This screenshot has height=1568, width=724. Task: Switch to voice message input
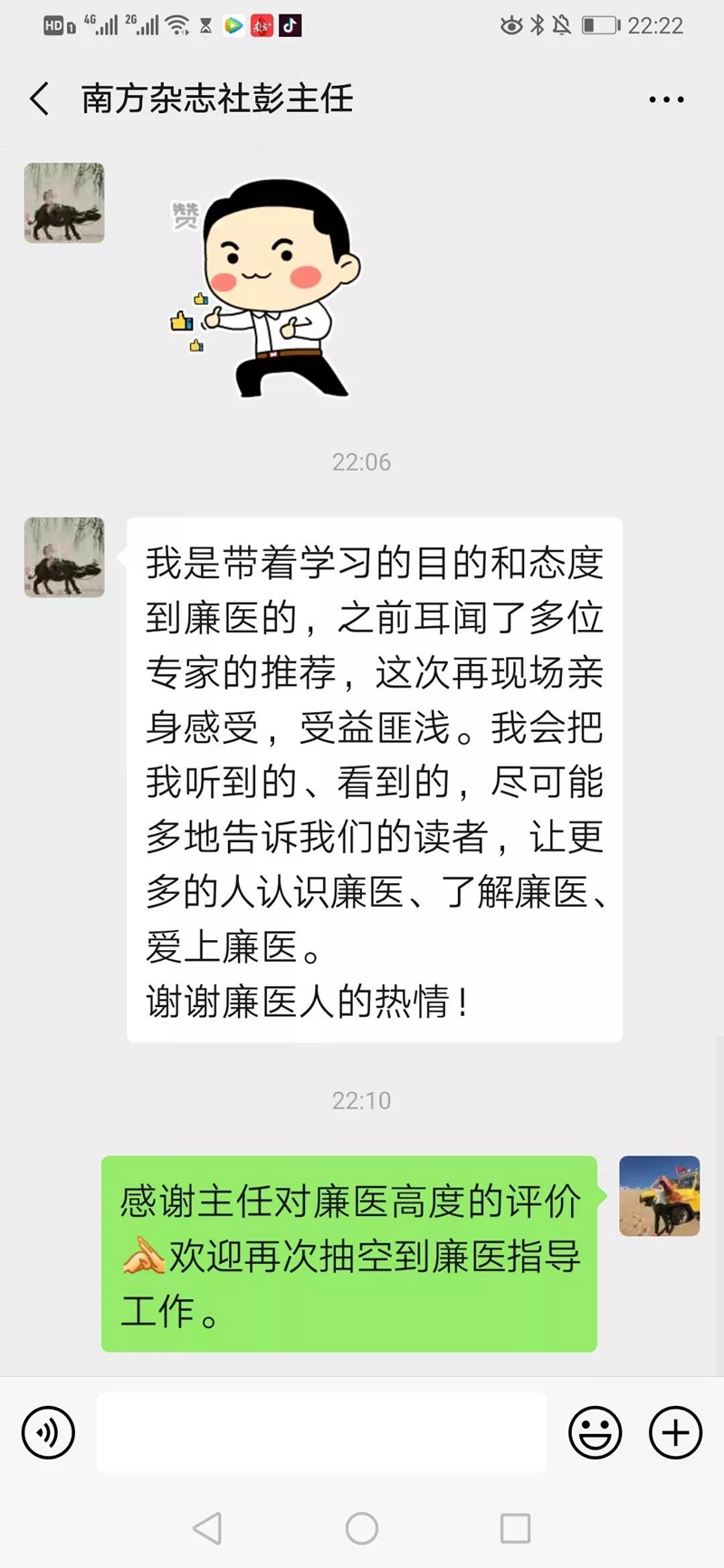[48, 1432]
